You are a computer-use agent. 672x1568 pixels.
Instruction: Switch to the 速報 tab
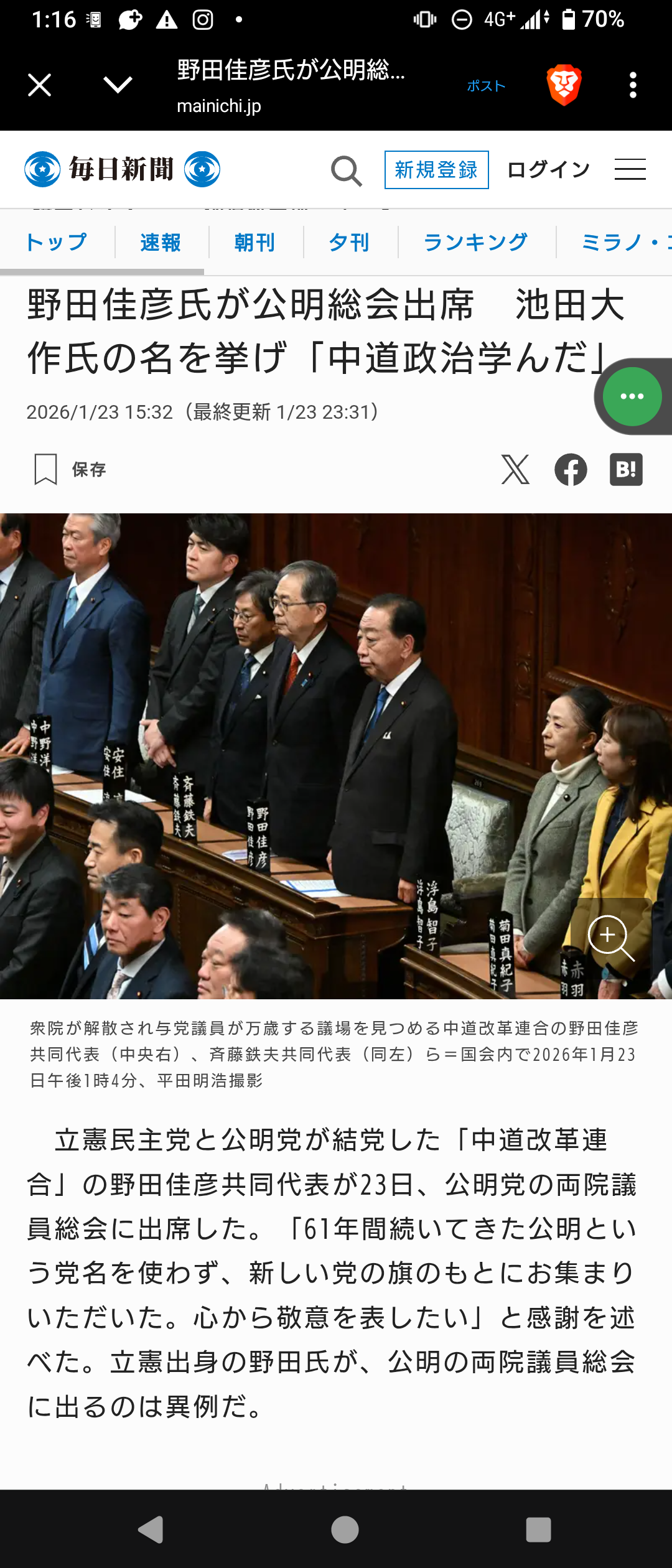(x=161, y=242)
